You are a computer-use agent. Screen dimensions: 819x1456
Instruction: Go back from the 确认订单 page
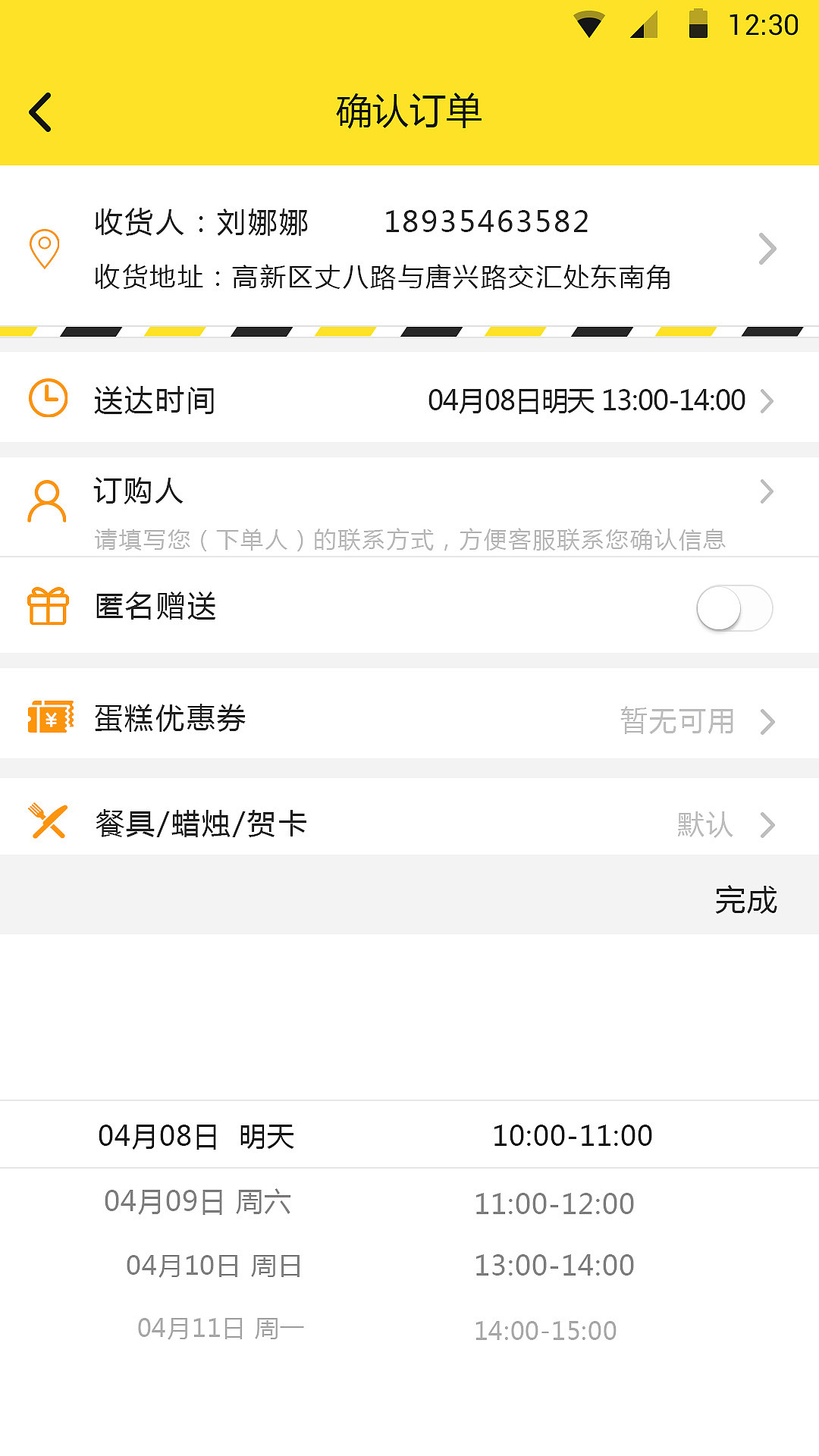(x=41, y=112)
